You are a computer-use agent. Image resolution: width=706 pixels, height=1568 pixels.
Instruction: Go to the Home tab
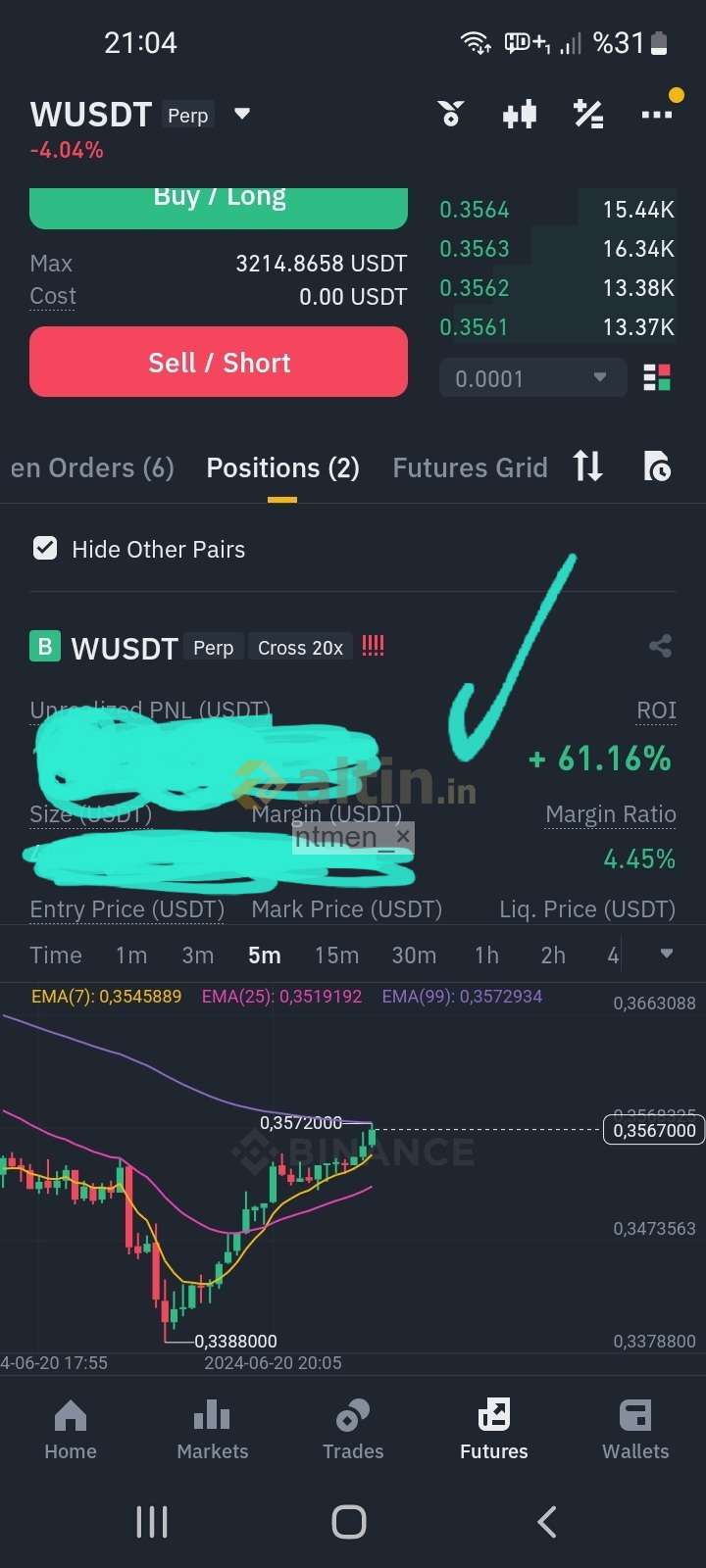tap(71, 1429)
